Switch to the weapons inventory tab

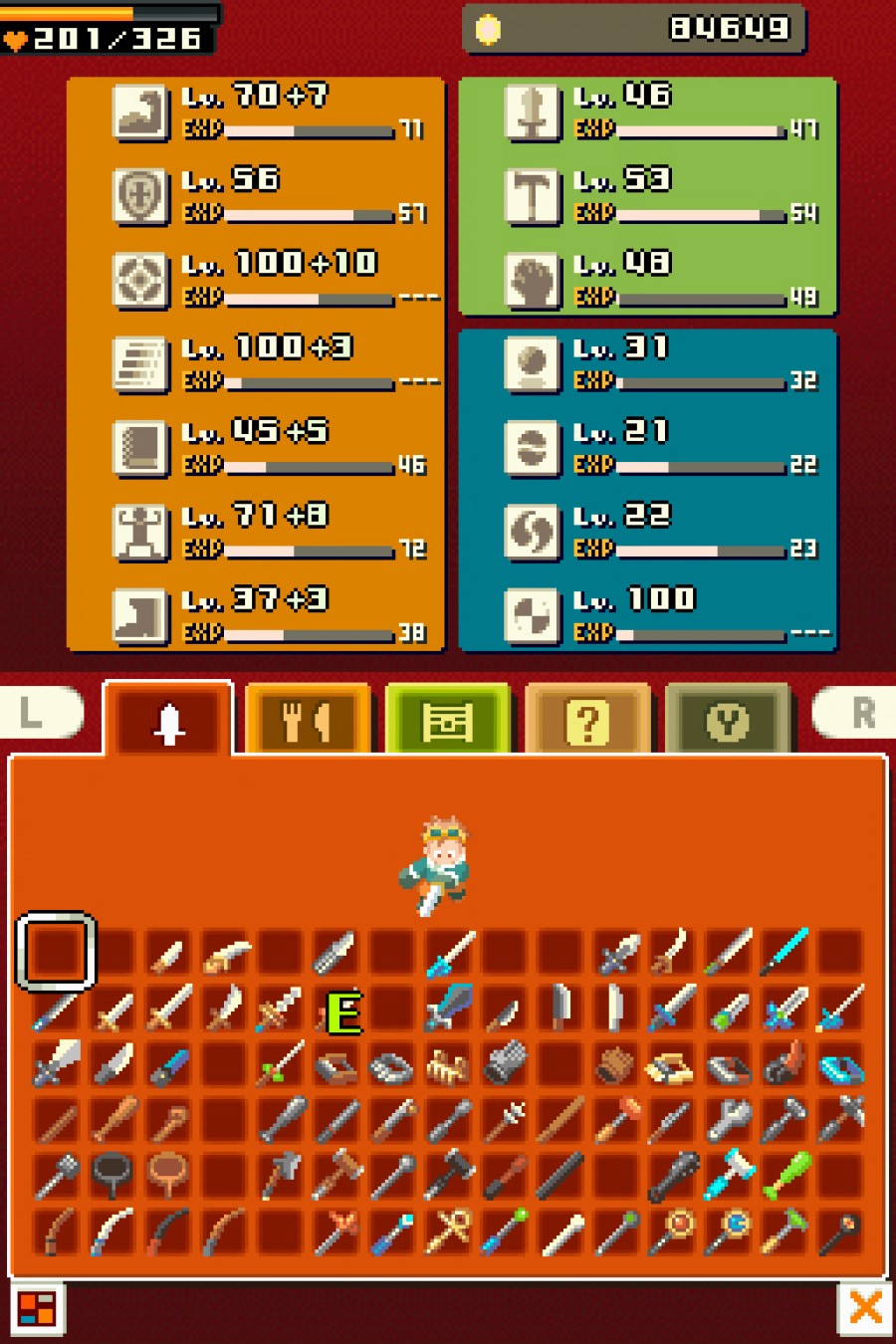click(x=169, y=721)
